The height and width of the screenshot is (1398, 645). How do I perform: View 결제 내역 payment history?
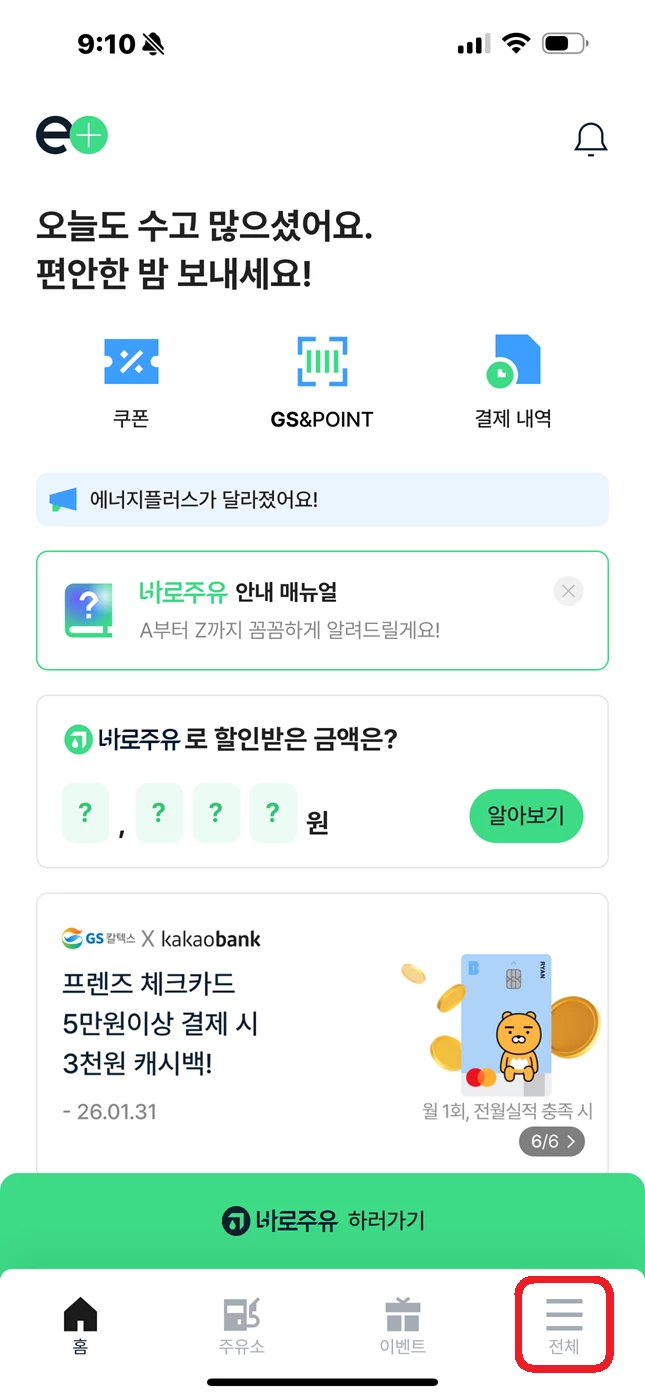pyautogui.click(x=512, y=381)
